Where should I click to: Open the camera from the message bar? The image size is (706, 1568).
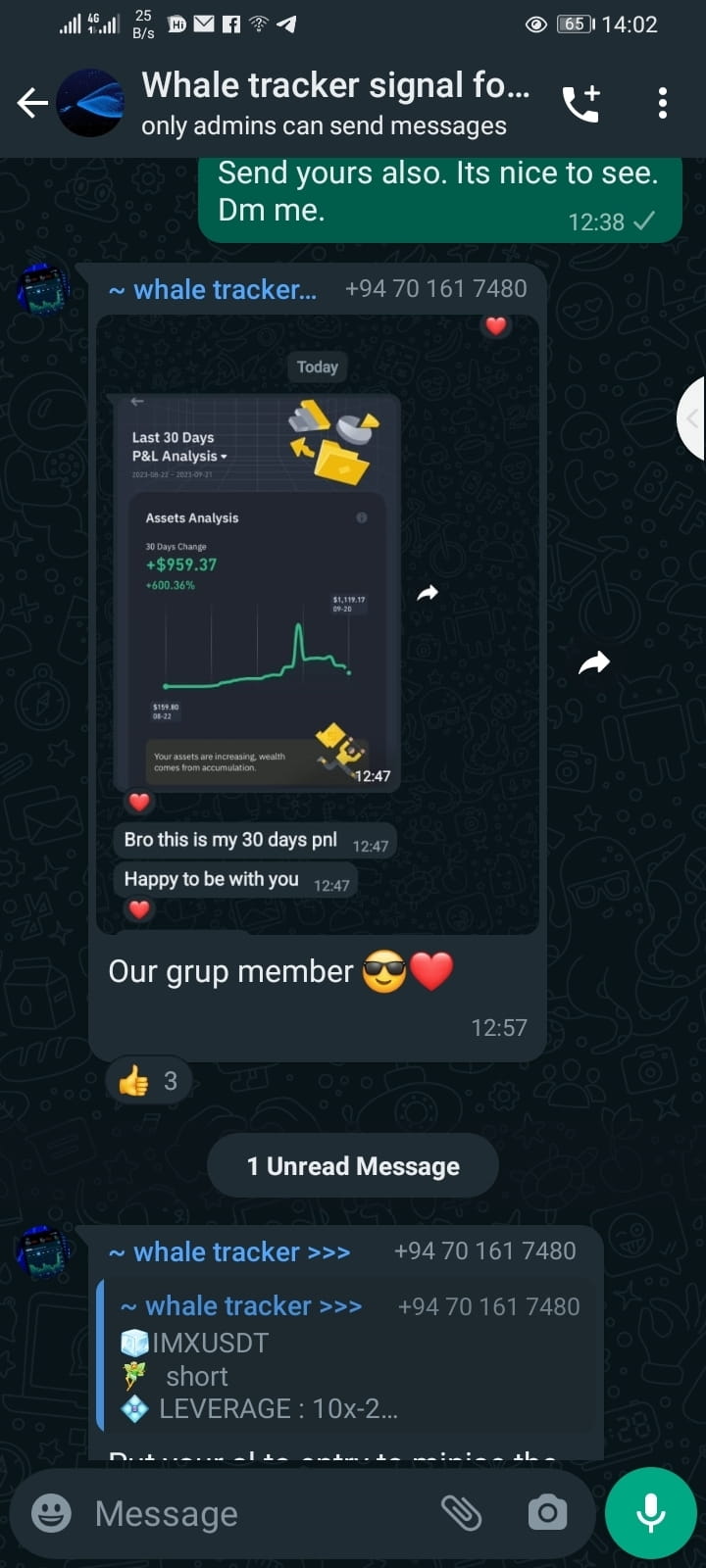pos(547,1513)
